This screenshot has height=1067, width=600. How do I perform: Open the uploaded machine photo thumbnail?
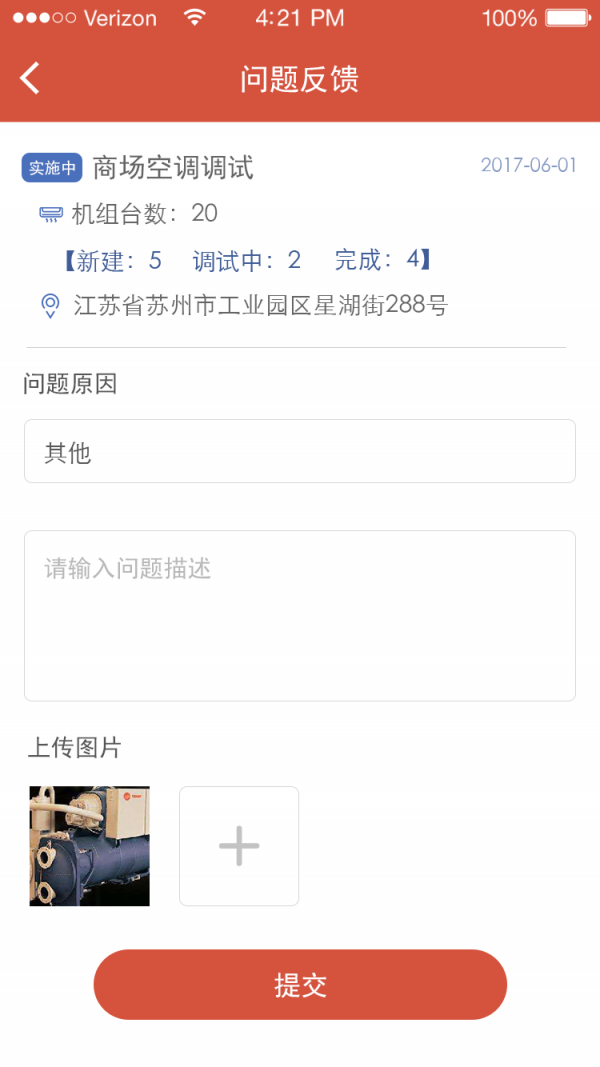click(89, 846)
